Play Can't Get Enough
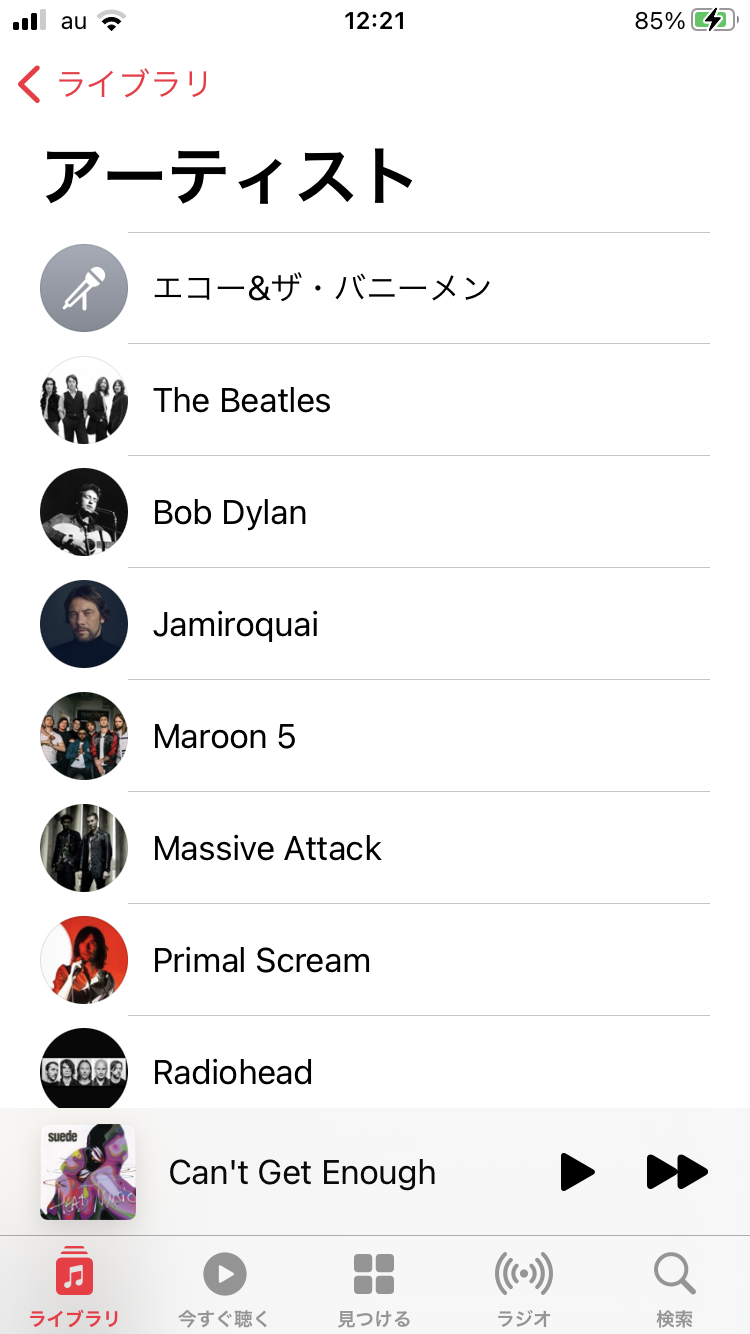This screenshot has height=1334, width=750. click(x=577, y=1172)
